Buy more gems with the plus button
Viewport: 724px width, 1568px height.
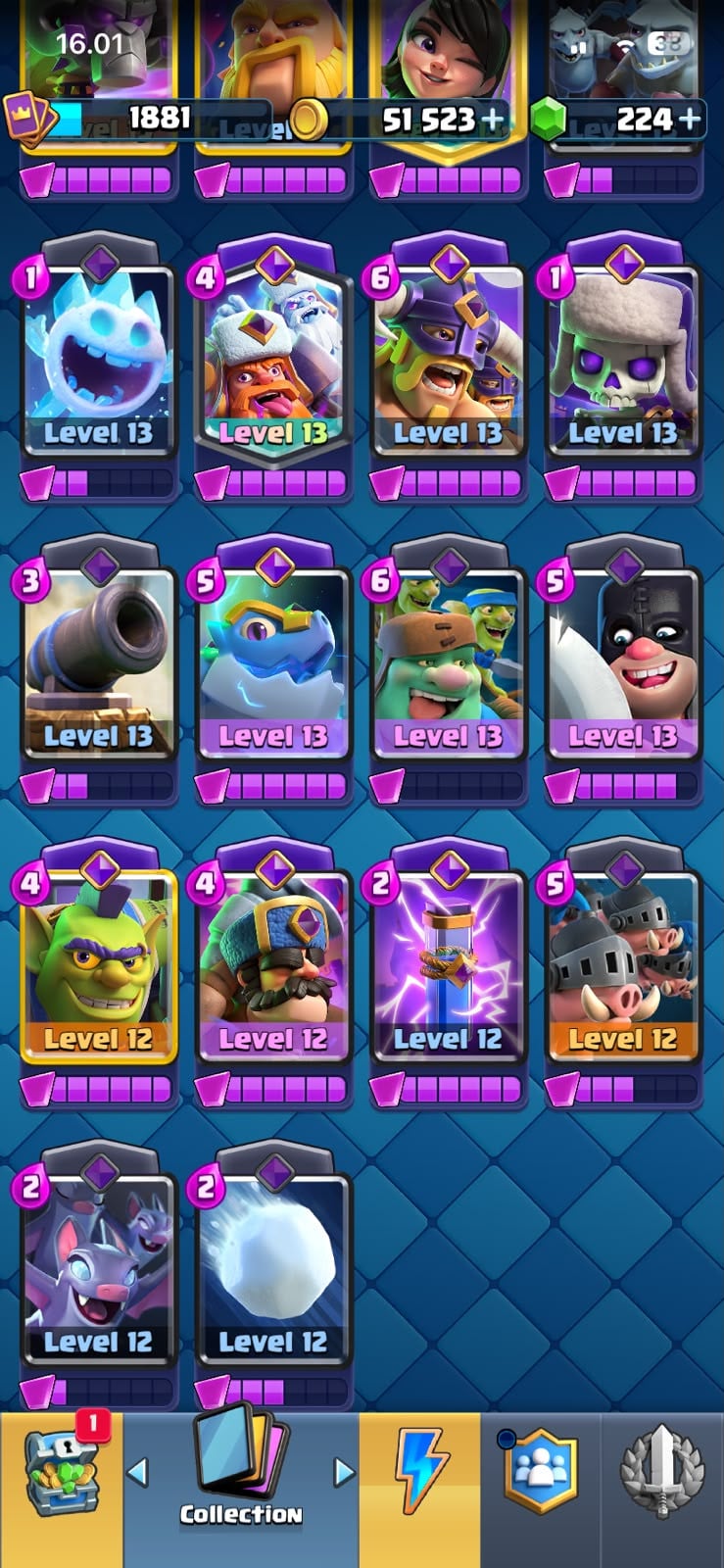pyautogui.click(x=689, y=120)
